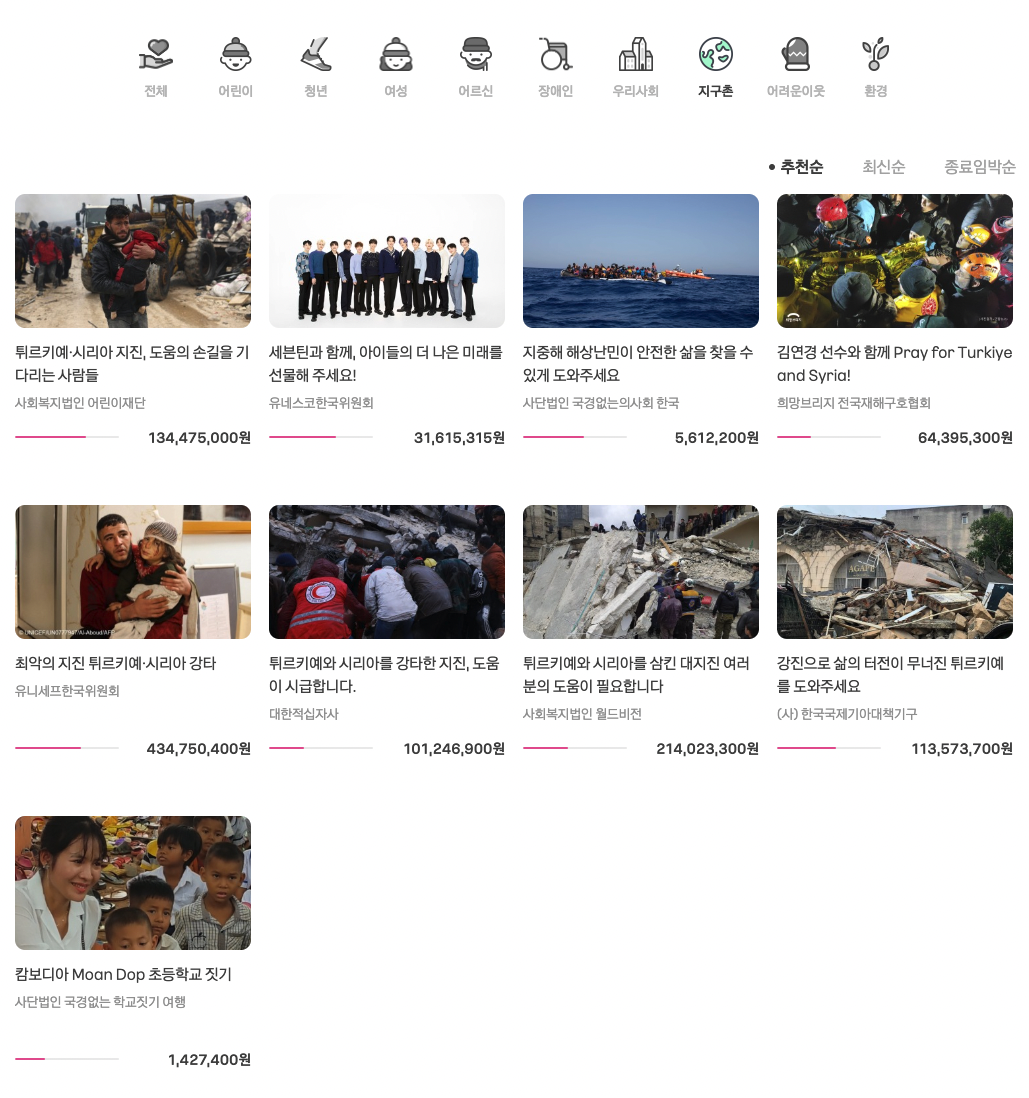The image size is (1029, 1098).
Task: Open 캄보디아 Moan Dop 초등학교 짓기 campaign
Action: click(133, 943)
